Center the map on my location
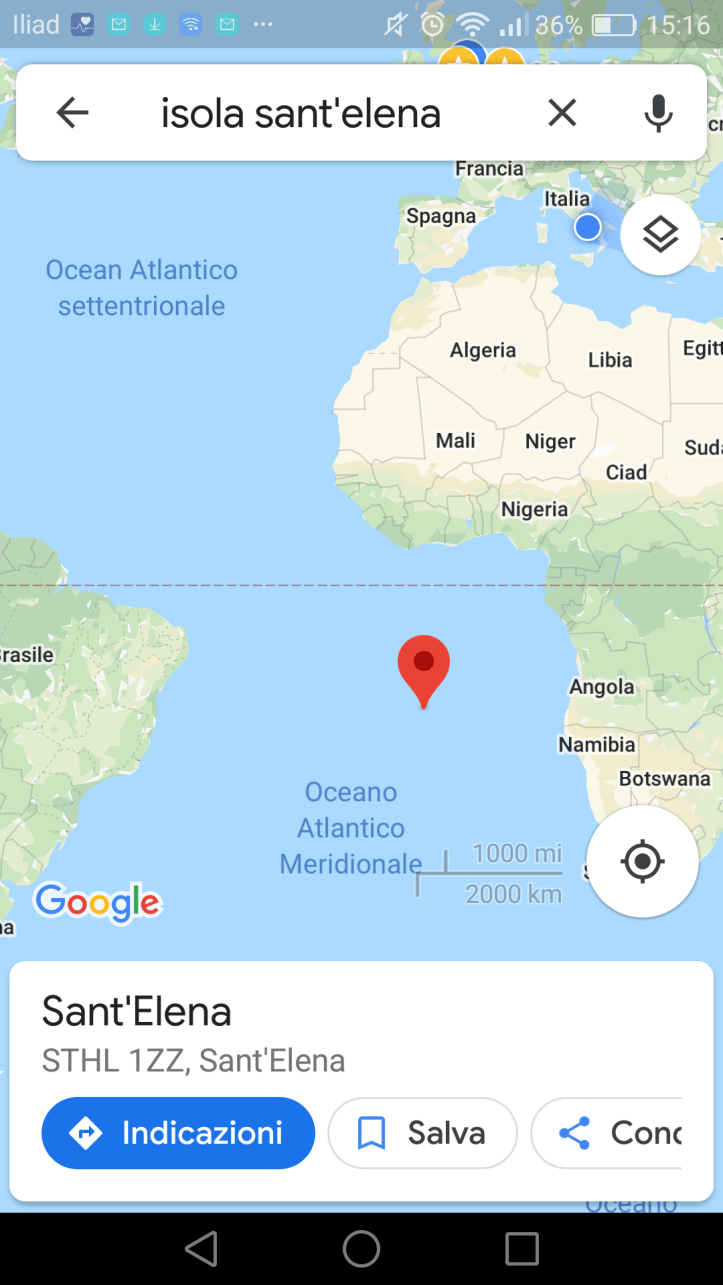The width and height of the screenshot is (723, 1285). click(642, 861)
